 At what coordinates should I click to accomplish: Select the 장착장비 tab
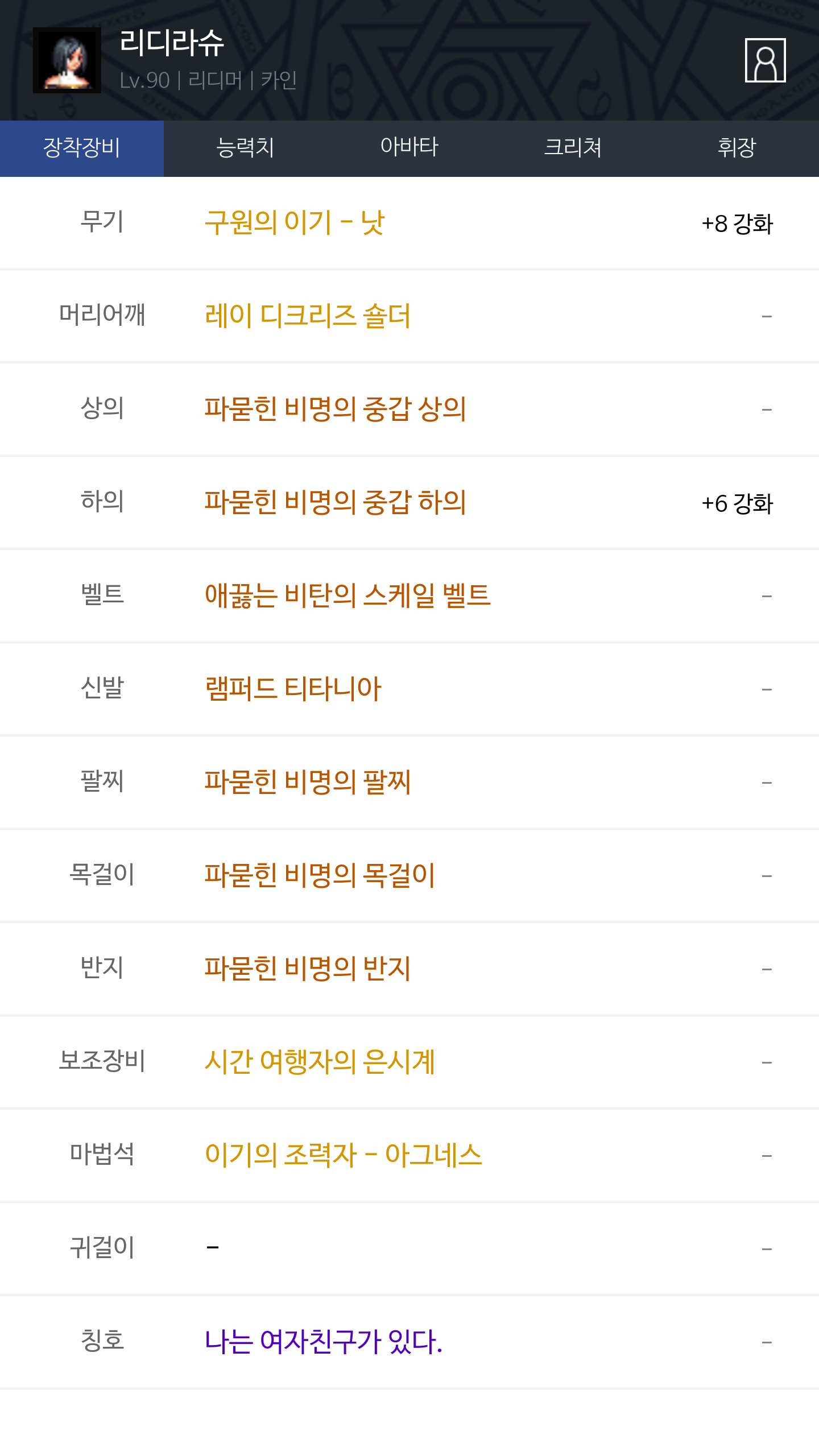coord(82,148)
